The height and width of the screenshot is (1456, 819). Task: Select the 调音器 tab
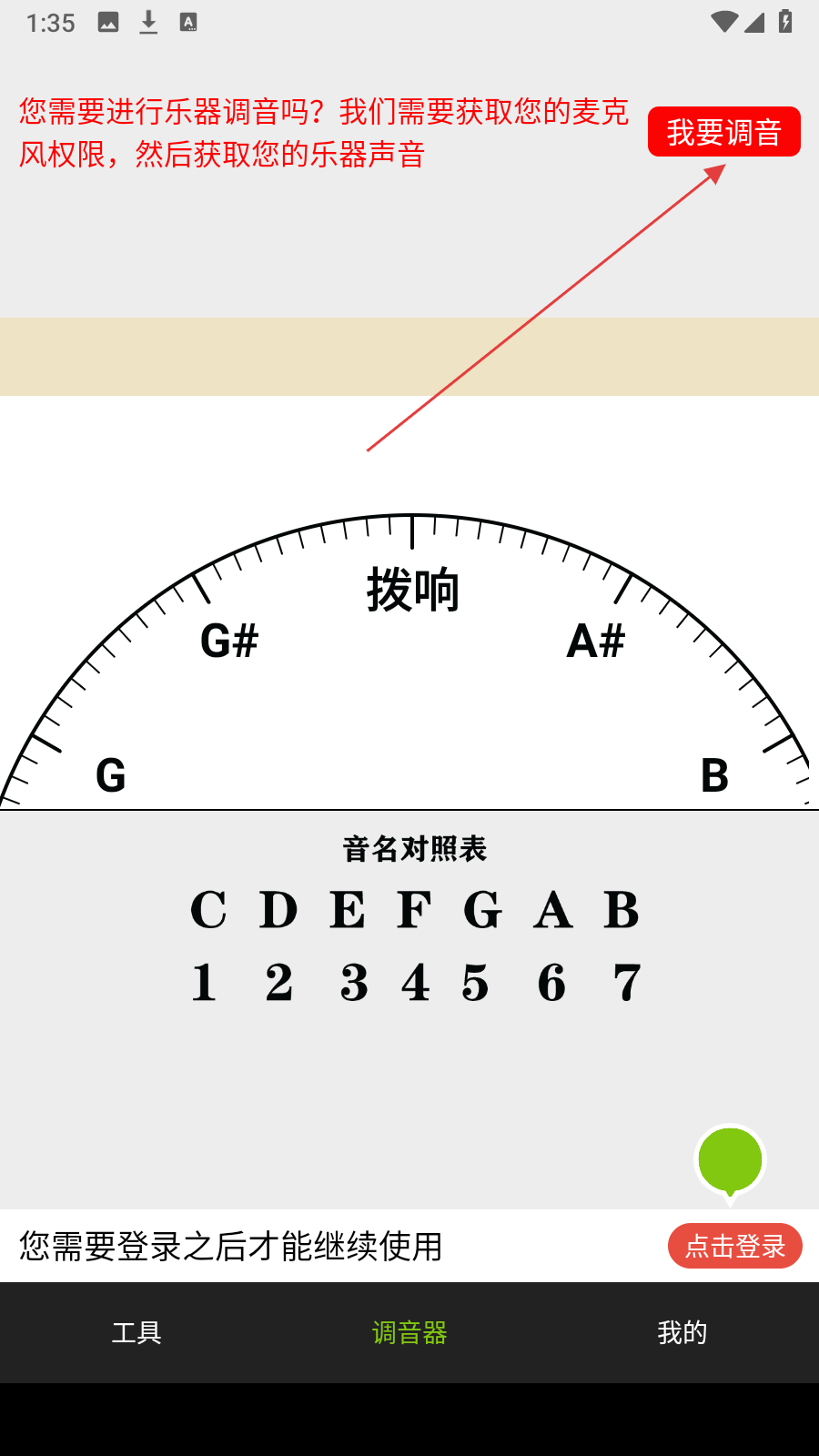(x=409, y=1332)
